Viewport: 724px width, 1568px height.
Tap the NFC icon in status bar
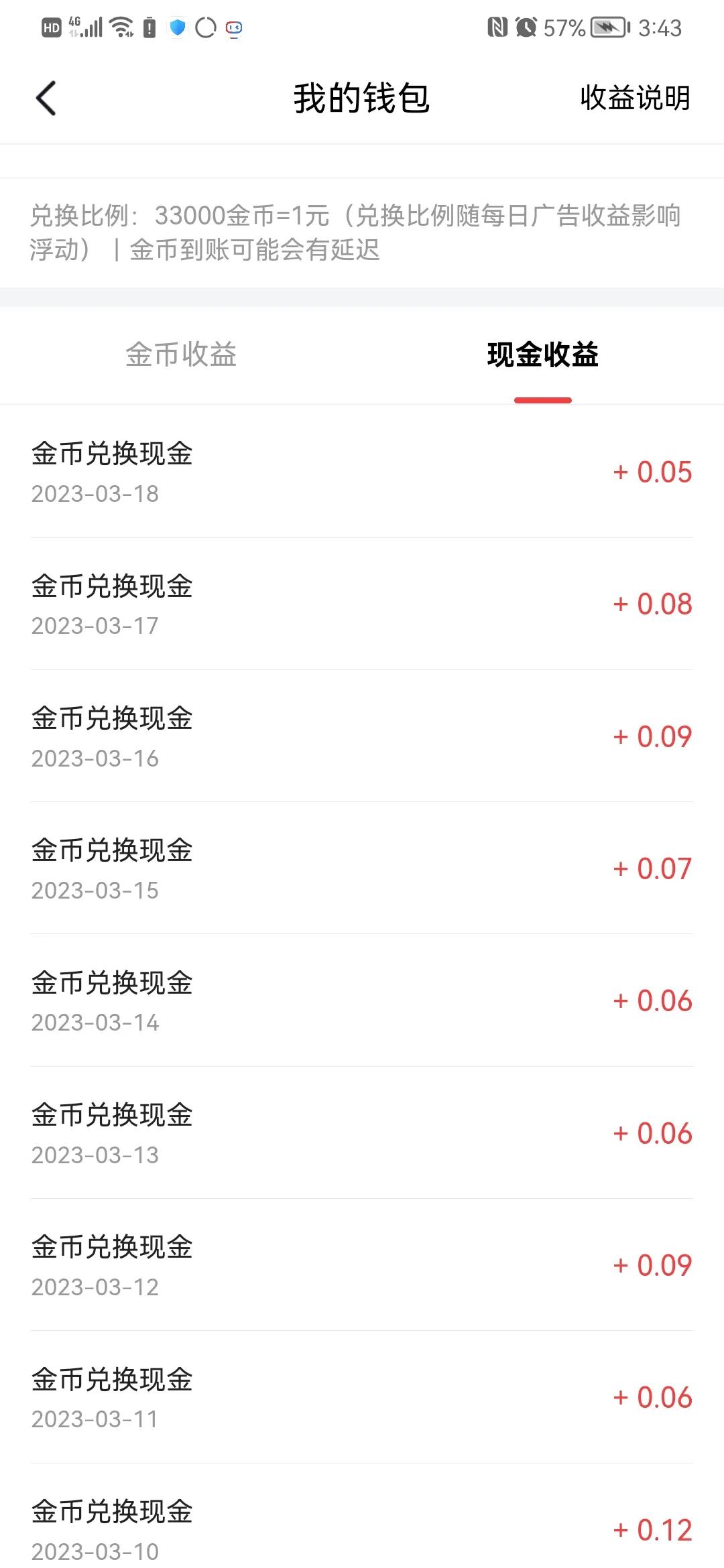click(x=498, y=27)
